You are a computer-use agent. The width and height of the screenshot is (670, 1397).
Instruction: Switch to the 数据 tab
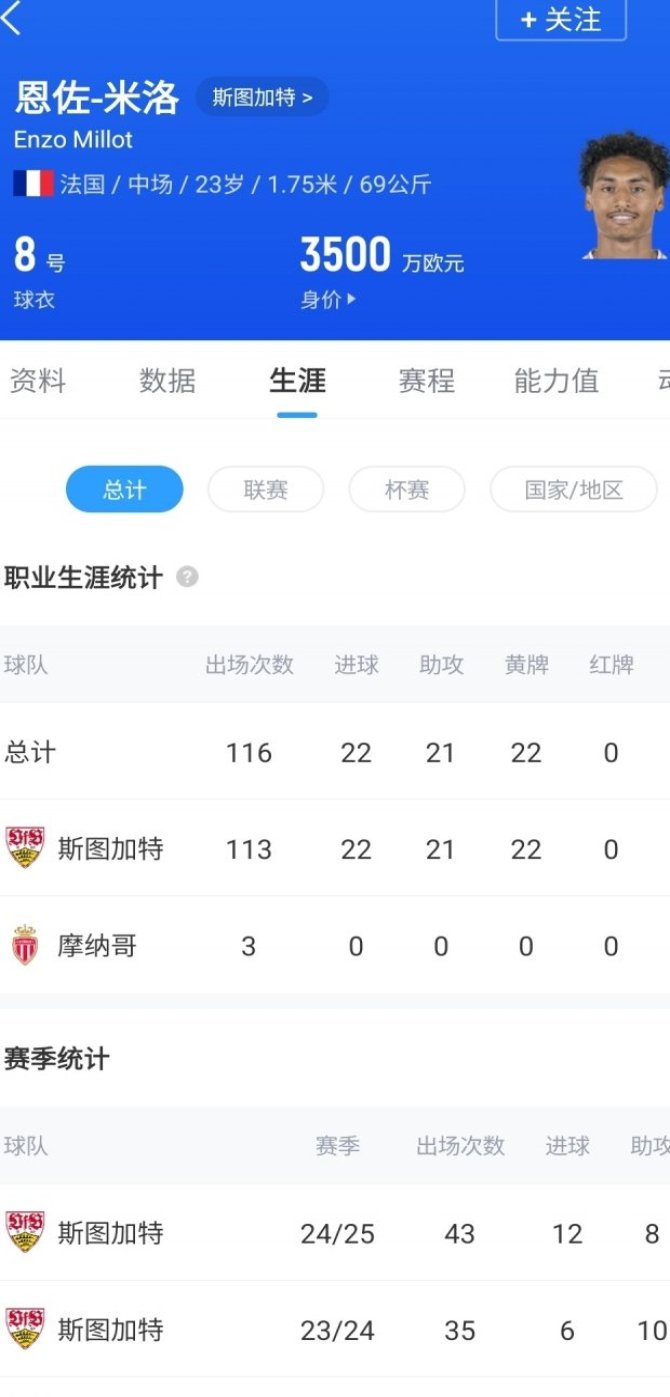[167, 381]
